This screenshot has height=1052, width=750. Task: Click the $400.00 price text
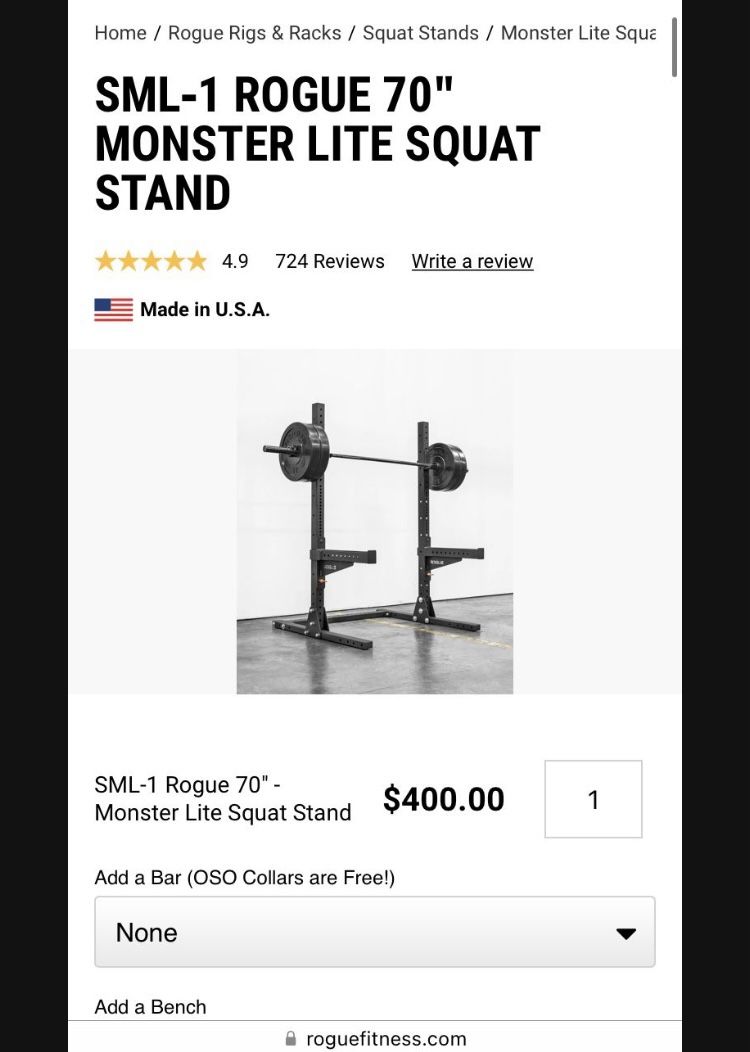pos(443,799)
